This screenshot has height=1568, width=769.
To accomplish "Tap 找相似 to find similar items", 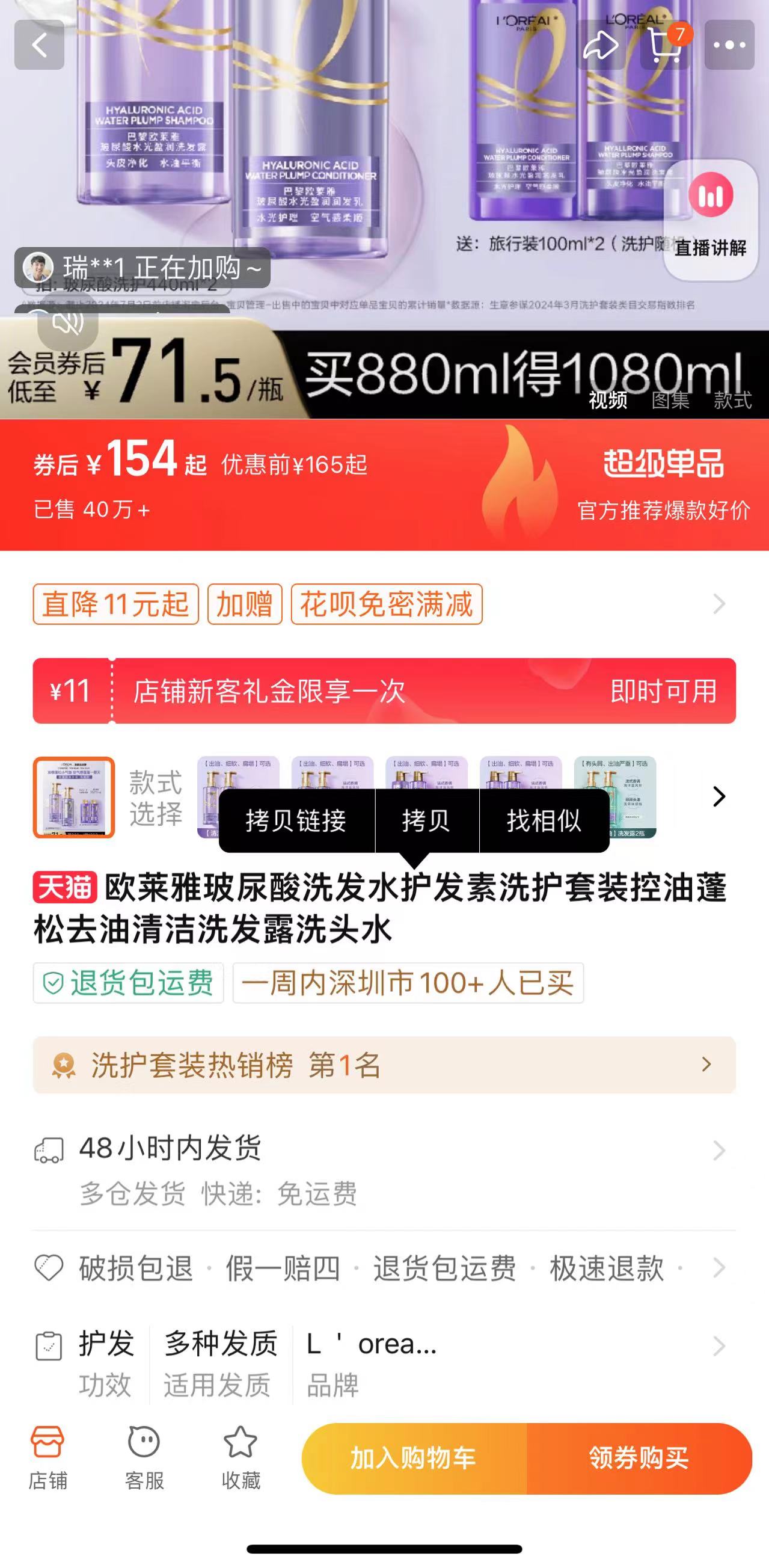I will click(x=544, y=820).
